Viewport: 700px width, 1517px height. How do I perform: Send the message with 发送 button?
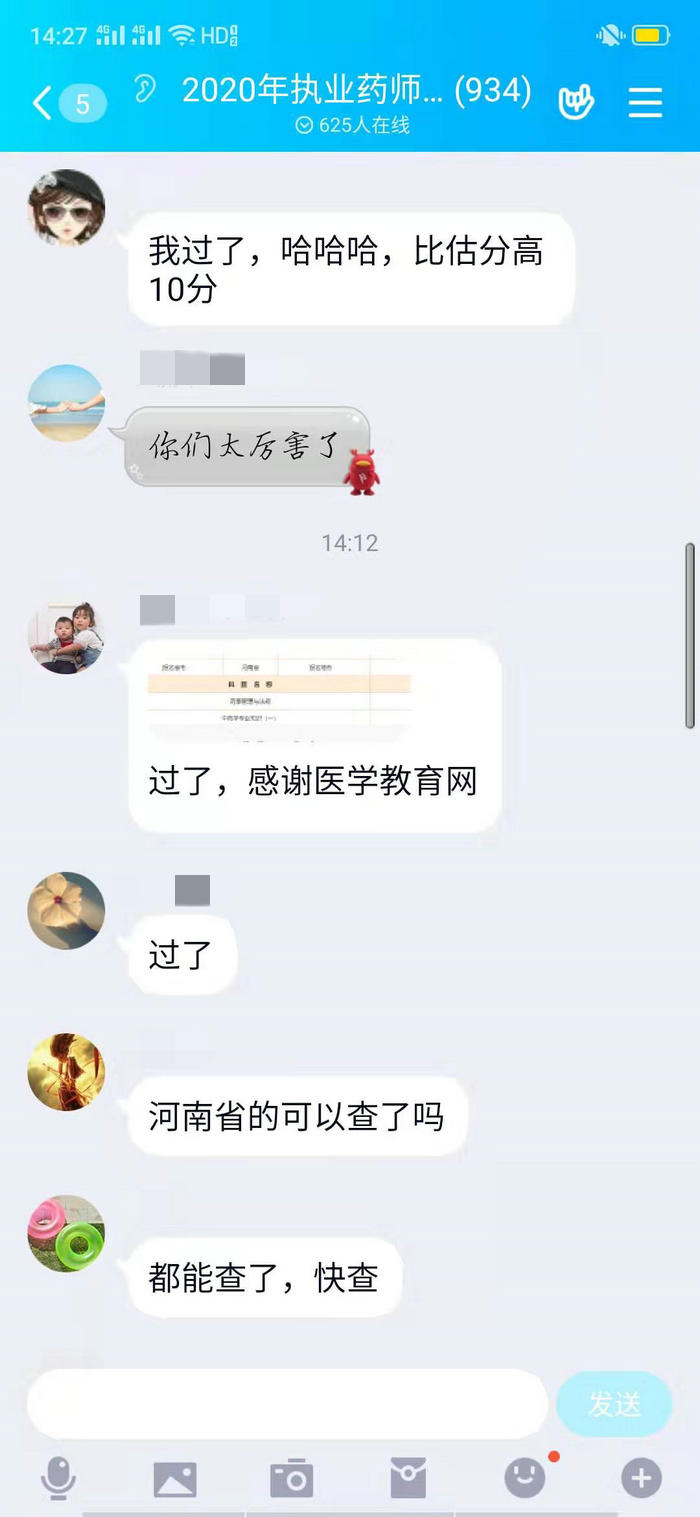click(613, 1403)
